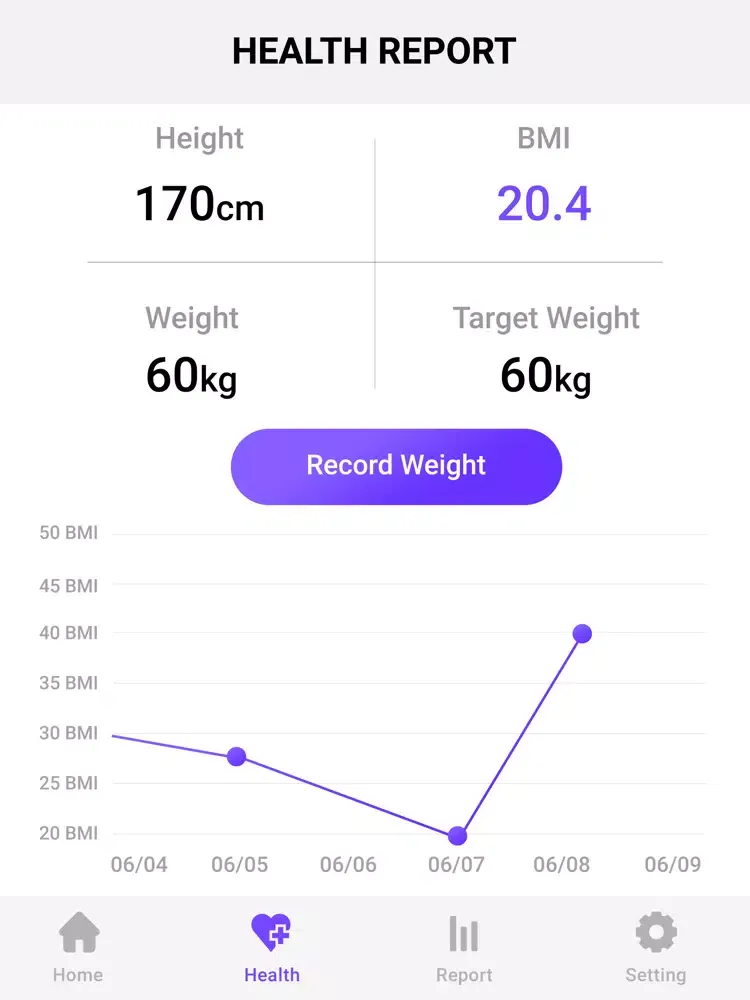750x1000 pixels.
Task: Select the Health heart icon
Action: click(x=272, y=931)
